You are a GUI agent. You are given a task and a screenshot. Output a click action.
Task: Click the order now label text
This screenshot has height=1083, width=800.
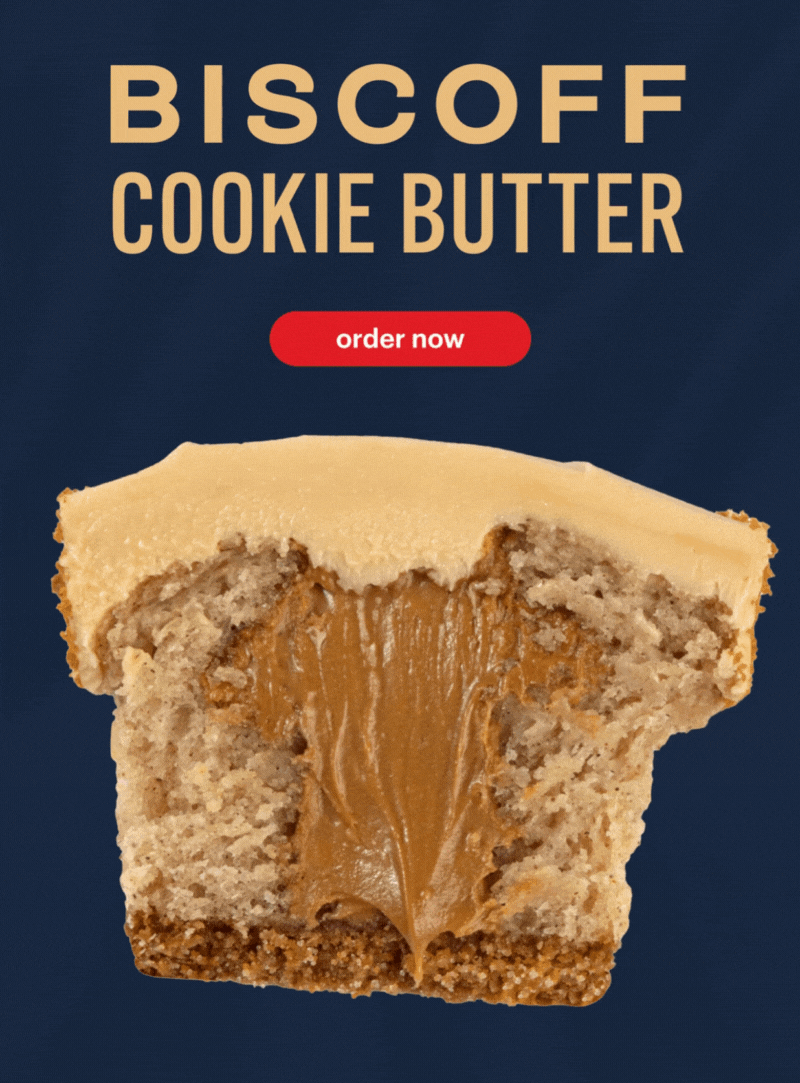[x=399, y=339]
